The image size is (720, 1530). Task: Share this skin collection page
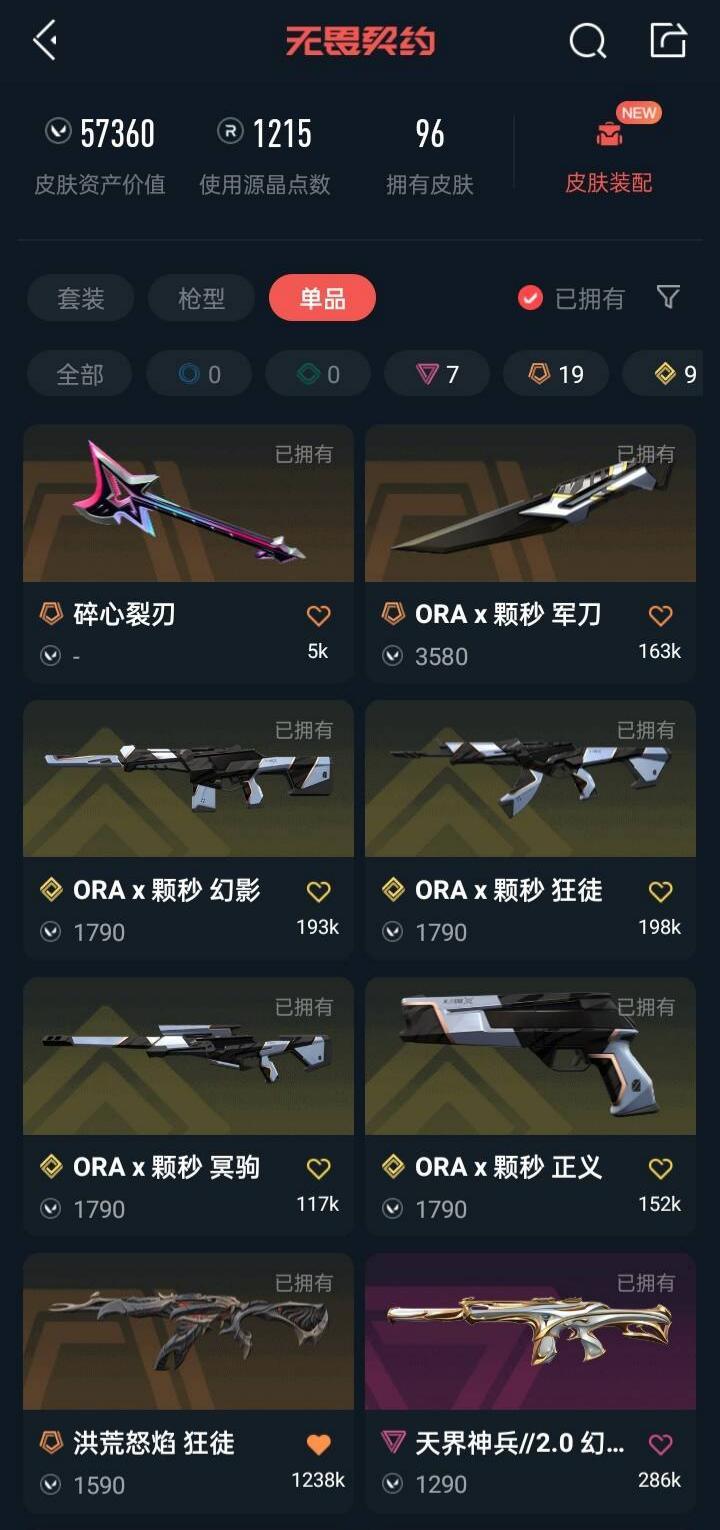click(668, 42)
